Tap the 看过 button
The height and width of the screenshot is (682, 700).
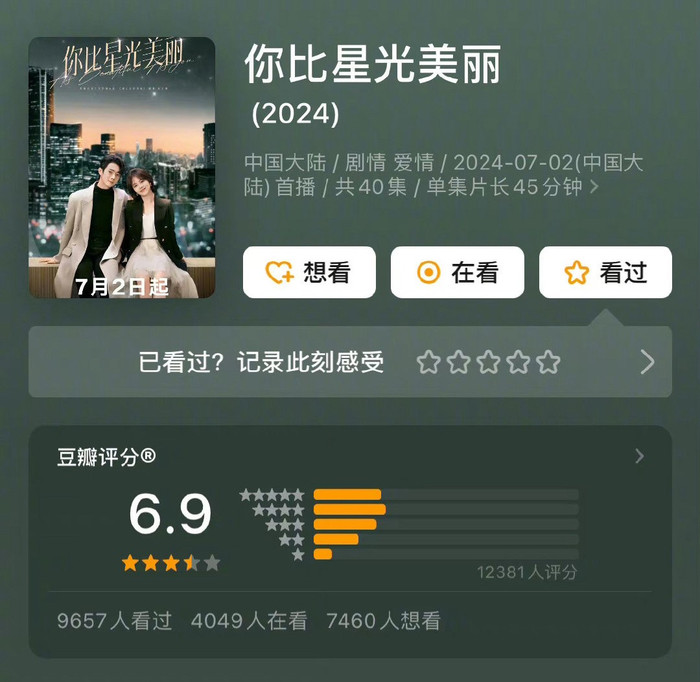click(605, 272)
